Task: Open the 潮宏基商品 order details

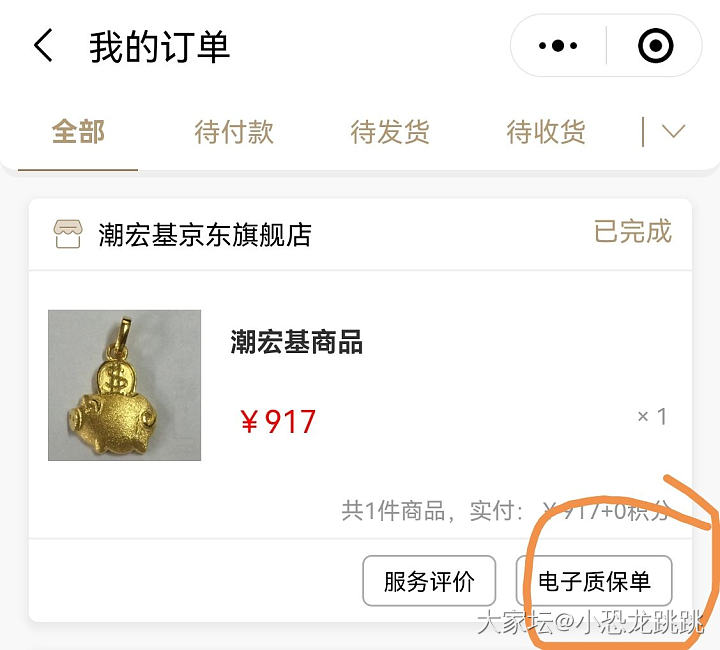Action: [296, 343]
